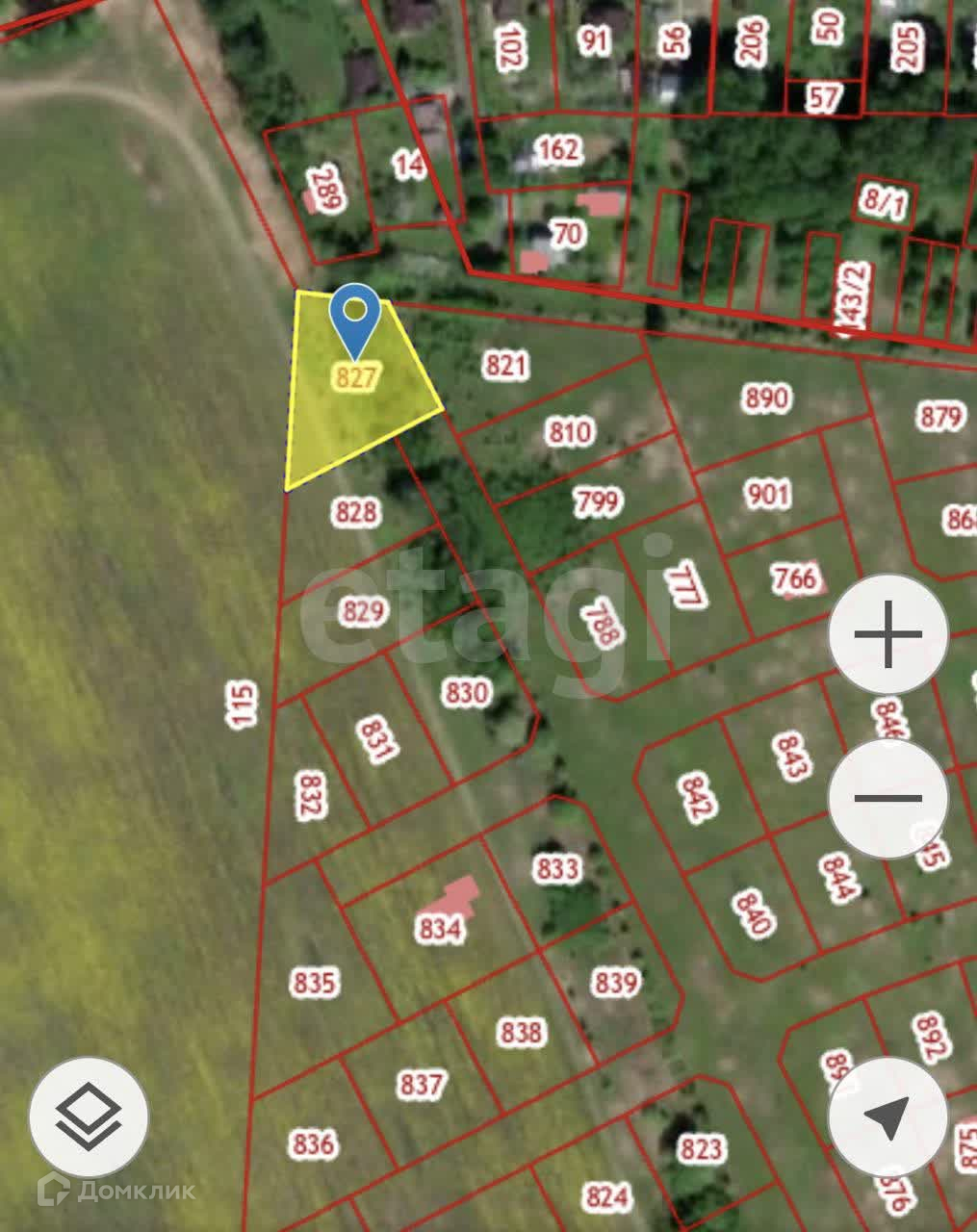Center the map on my location
Viewport: 977px width, 1232px height.
point(887,1116)
